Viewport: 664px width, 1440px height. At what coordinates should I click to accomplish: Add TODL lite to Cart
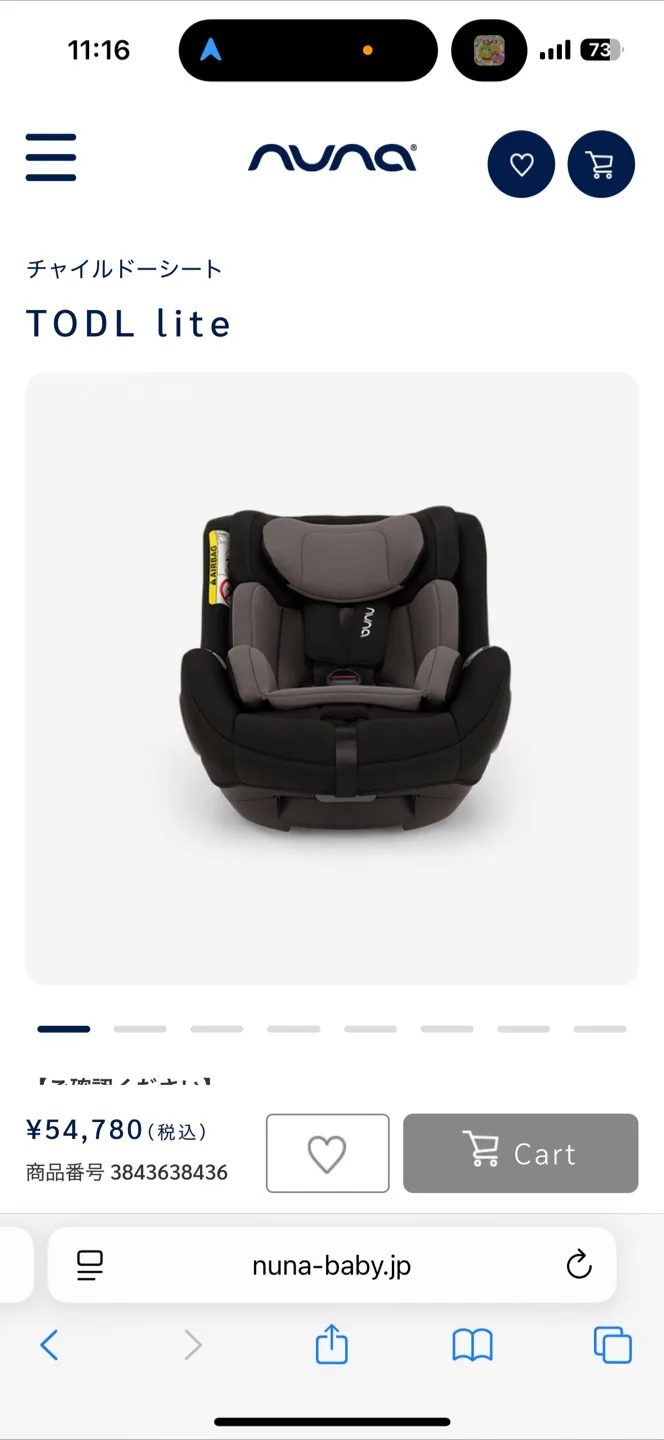[520, 1153]
